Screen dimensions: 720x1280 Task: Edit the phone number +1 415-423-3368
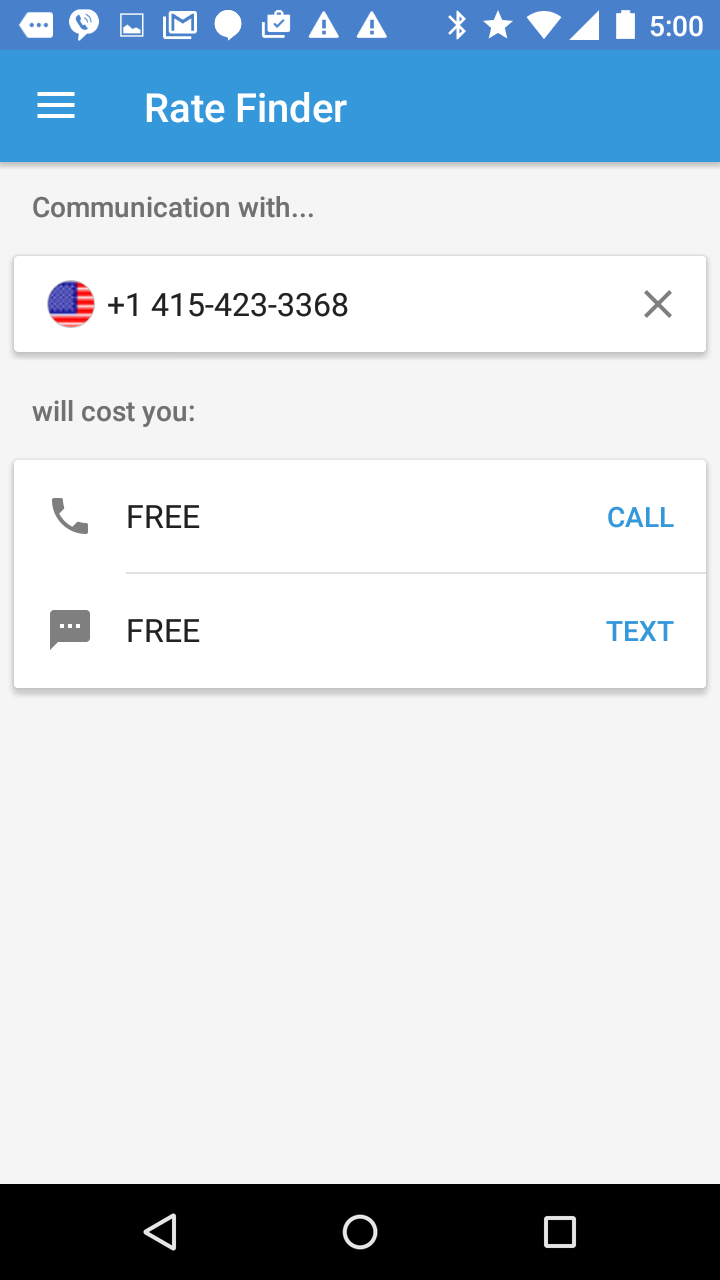click(300, 304)
